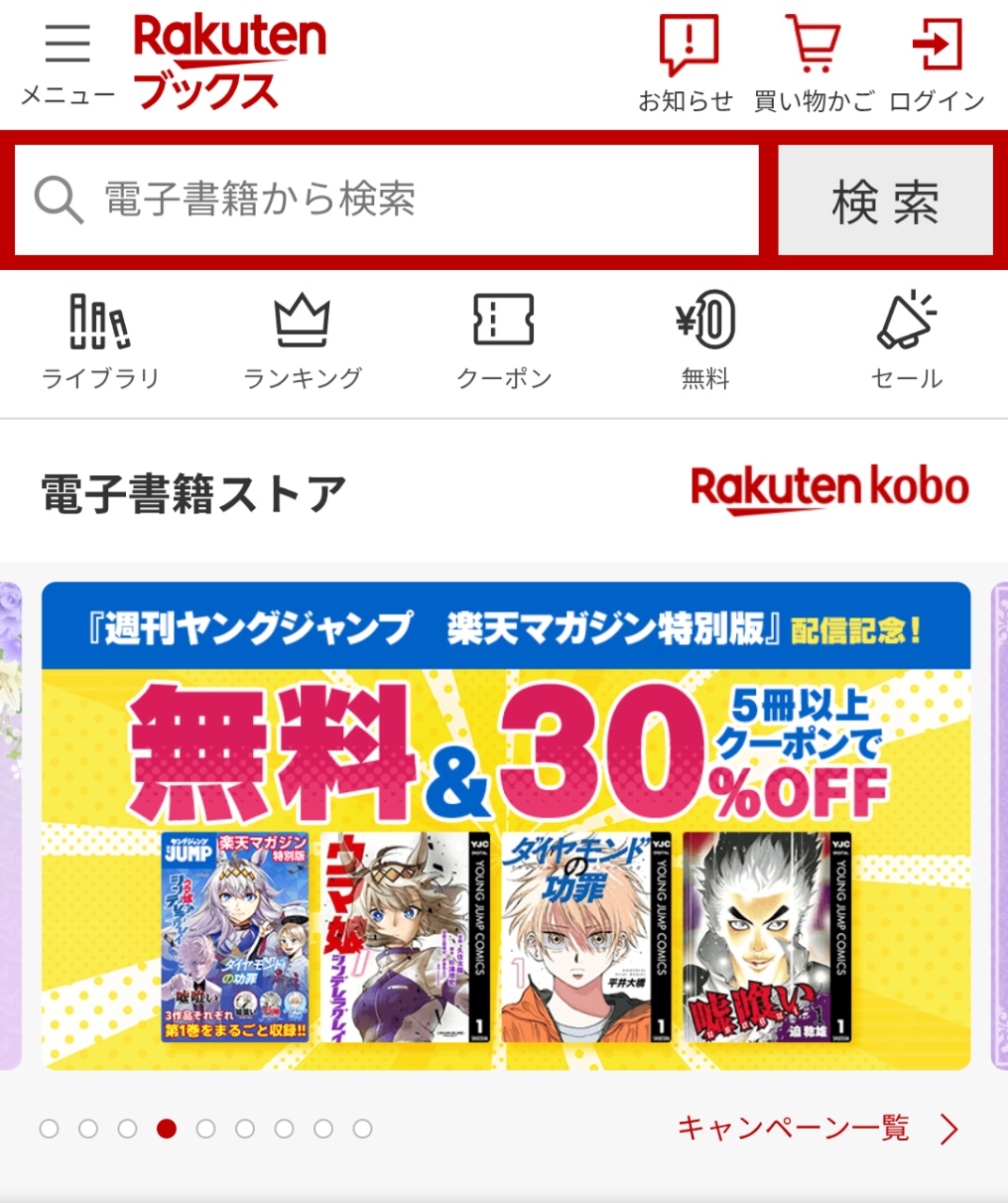Open キャンペーン一覧 campaign list

click(818, 1129)
